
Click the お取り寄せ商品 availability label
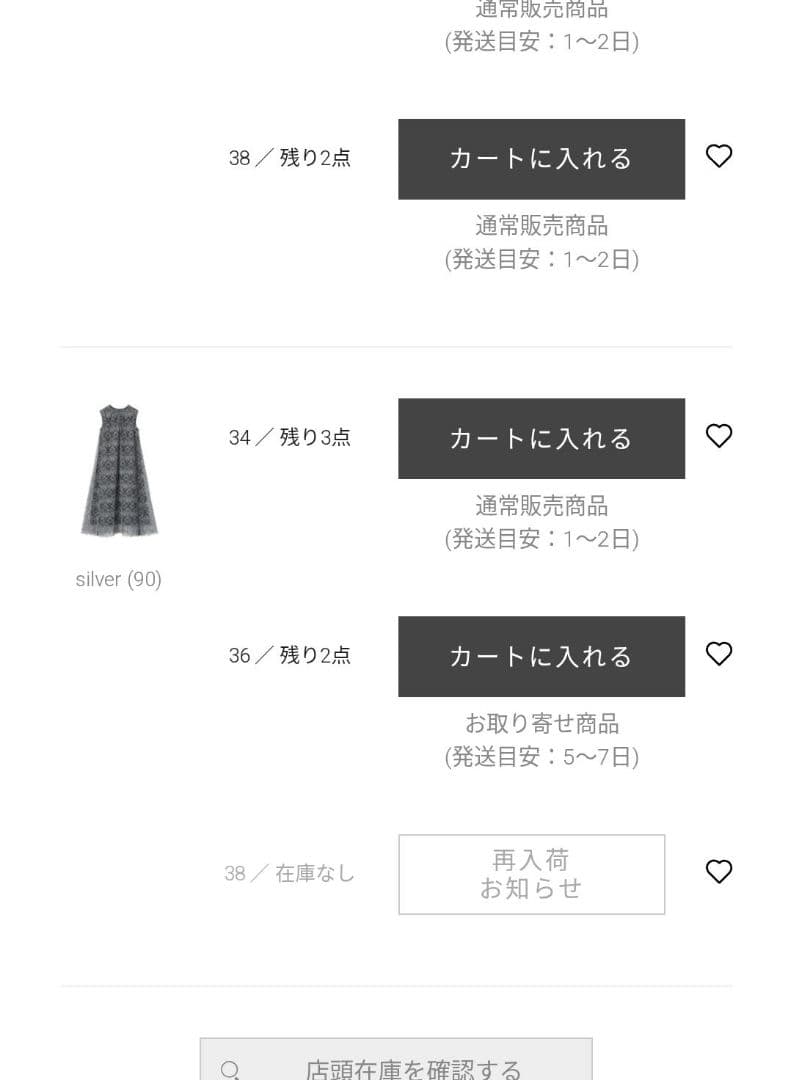(541, 723)
